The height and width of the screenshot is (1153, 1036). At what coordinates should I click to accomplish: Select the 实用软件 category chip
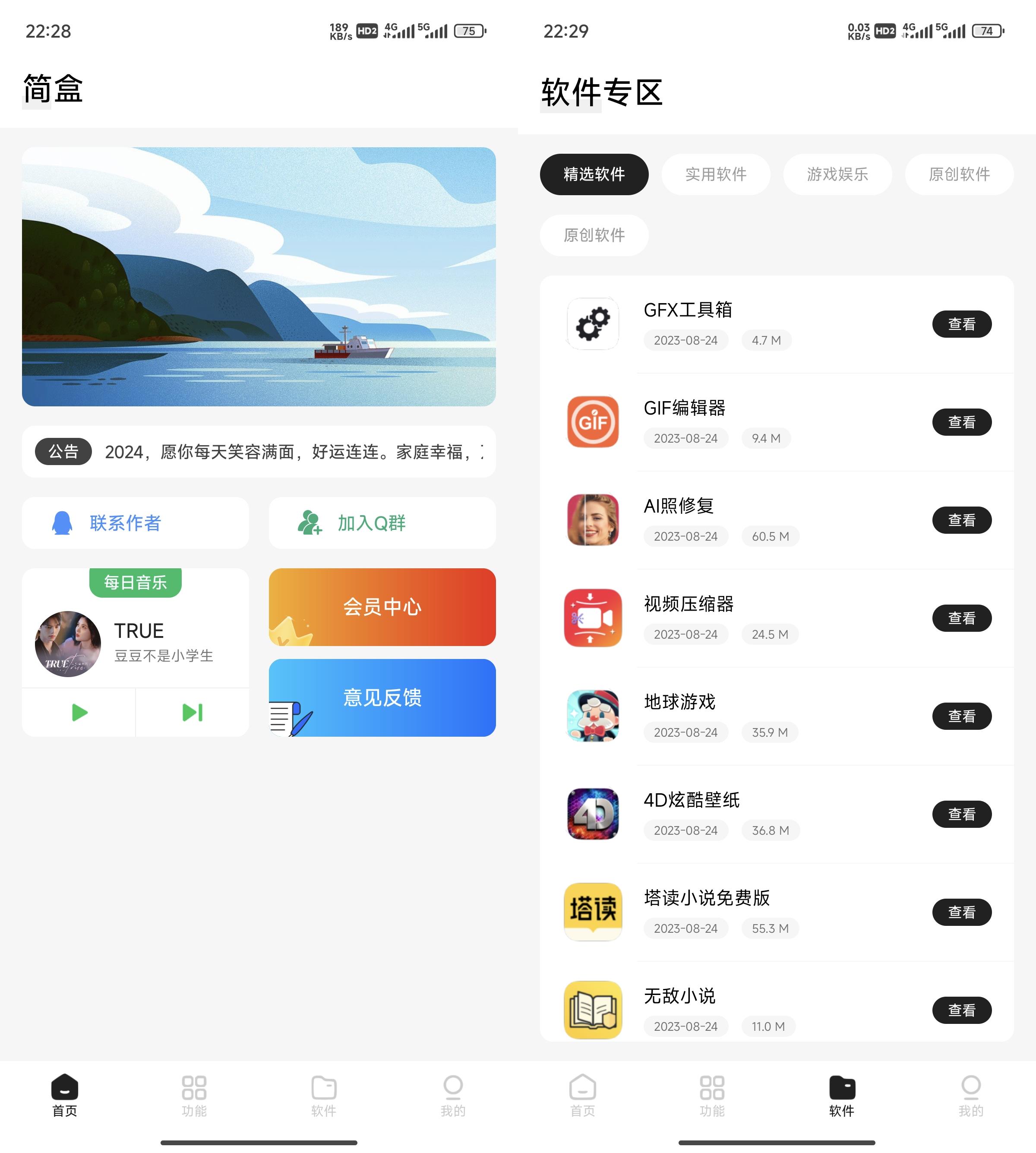click(716, 174)
